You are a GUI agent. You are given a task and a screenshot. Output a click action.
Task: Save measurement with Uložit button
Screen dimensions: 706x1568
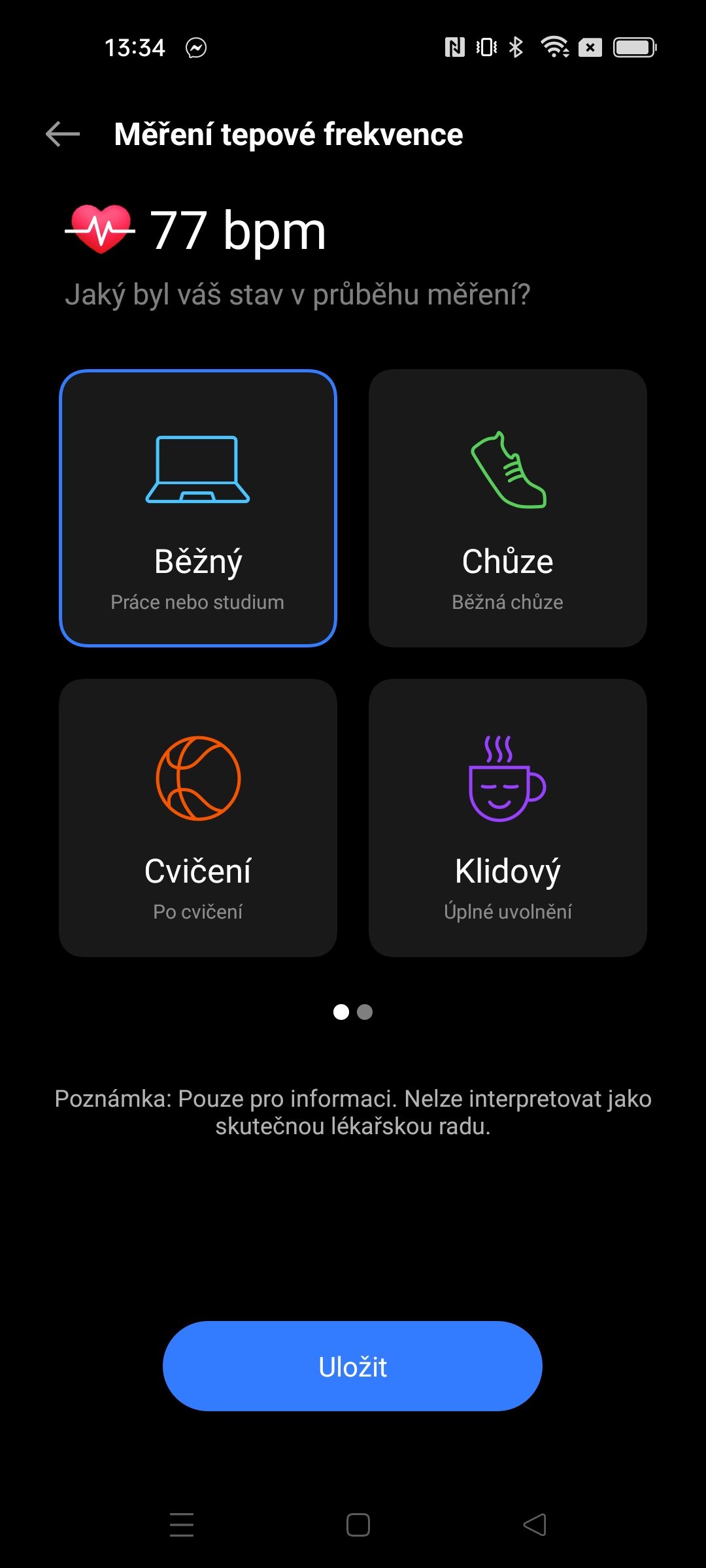point(352,1366)
